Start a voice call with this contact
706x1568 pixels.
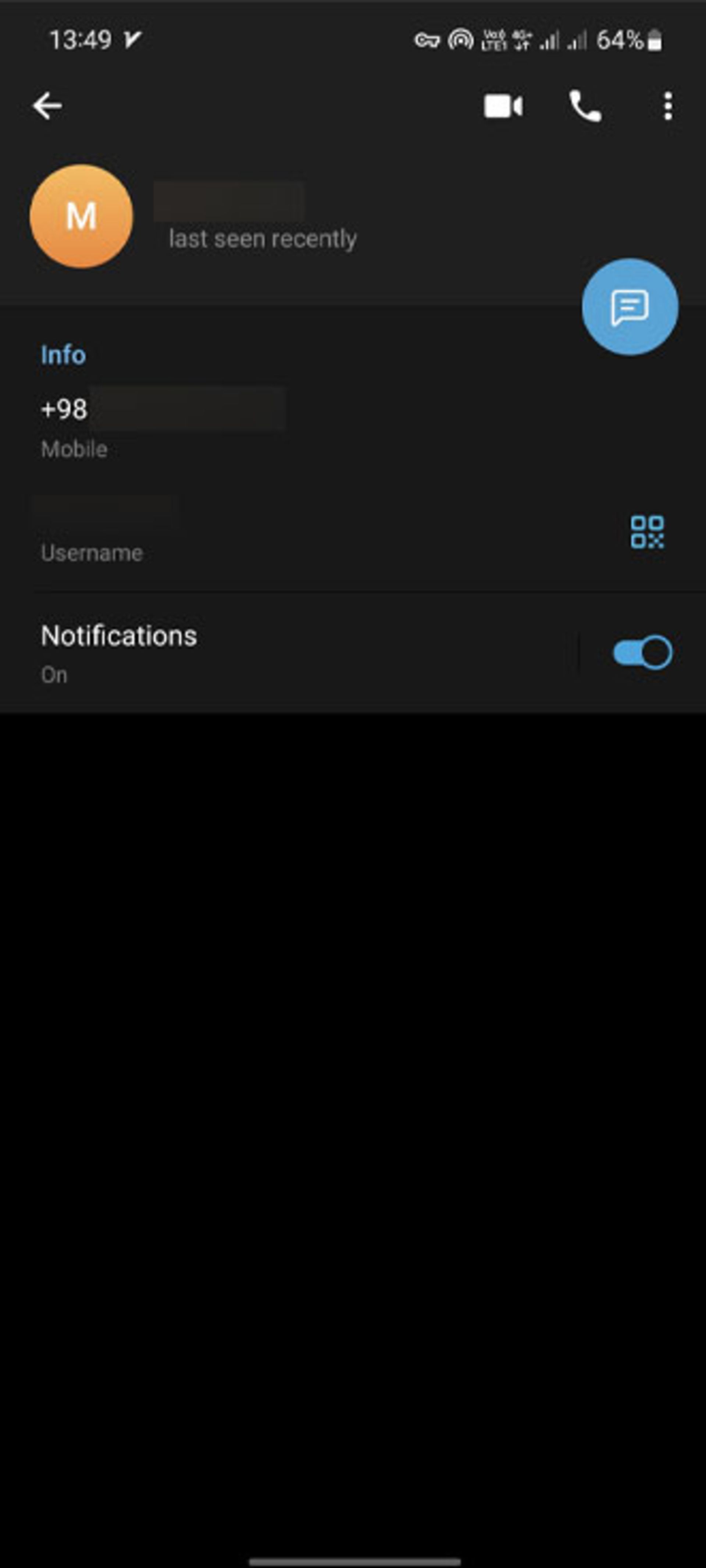(585, 107)
